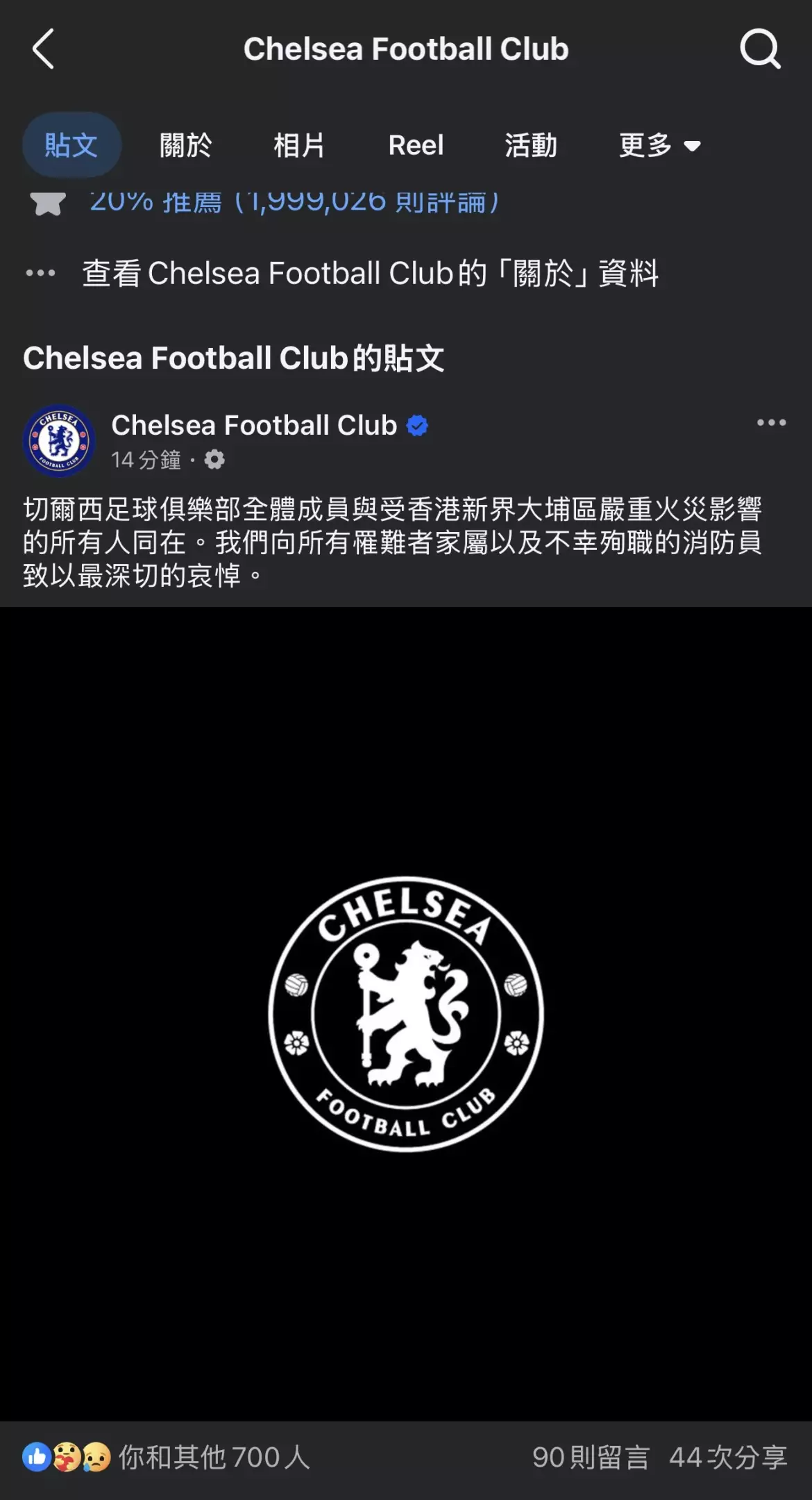View Chelsea Football Club 關於 info row

point(370,273)
